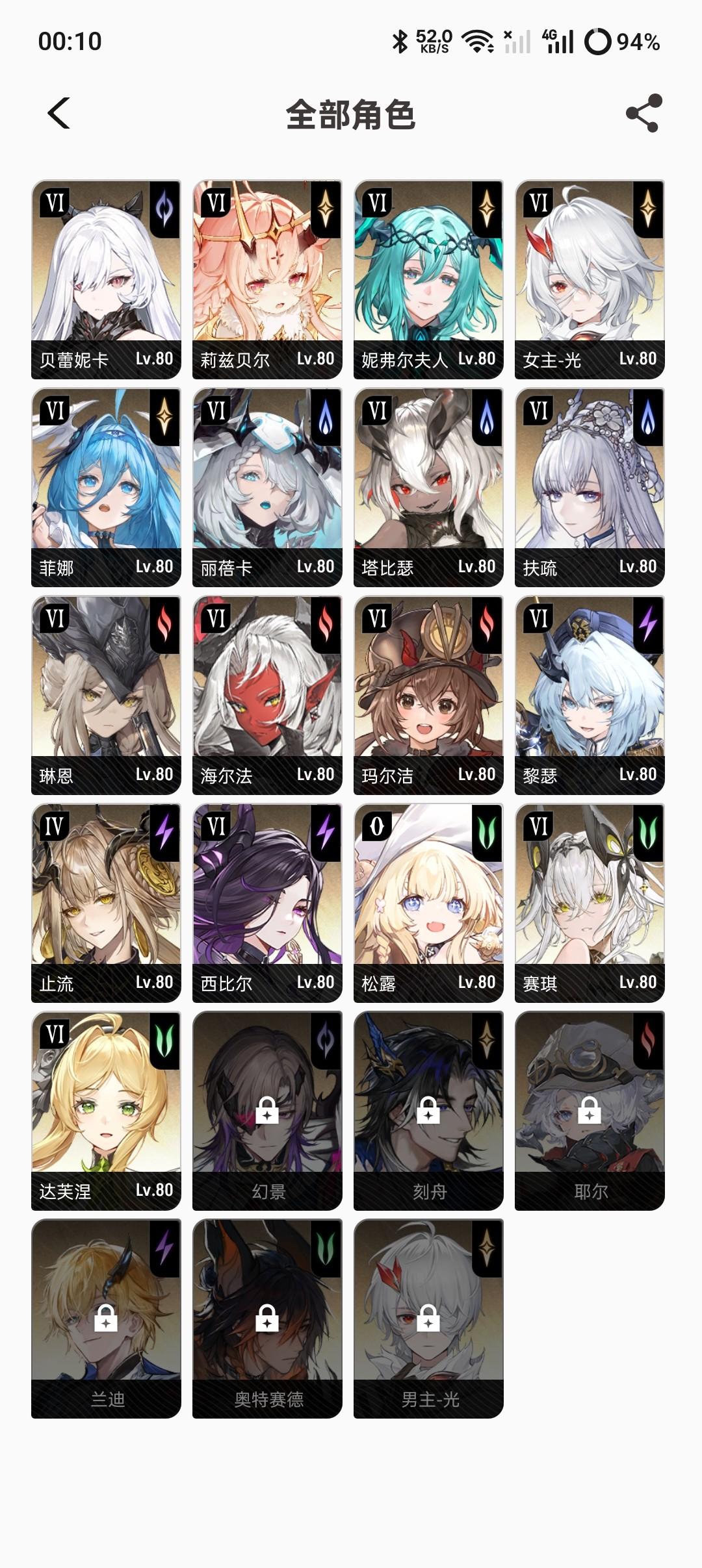Open the 莉兹贝尔 character card
Image resolution: width=702 pixels, height=1568 pixels.
(267, 279)
